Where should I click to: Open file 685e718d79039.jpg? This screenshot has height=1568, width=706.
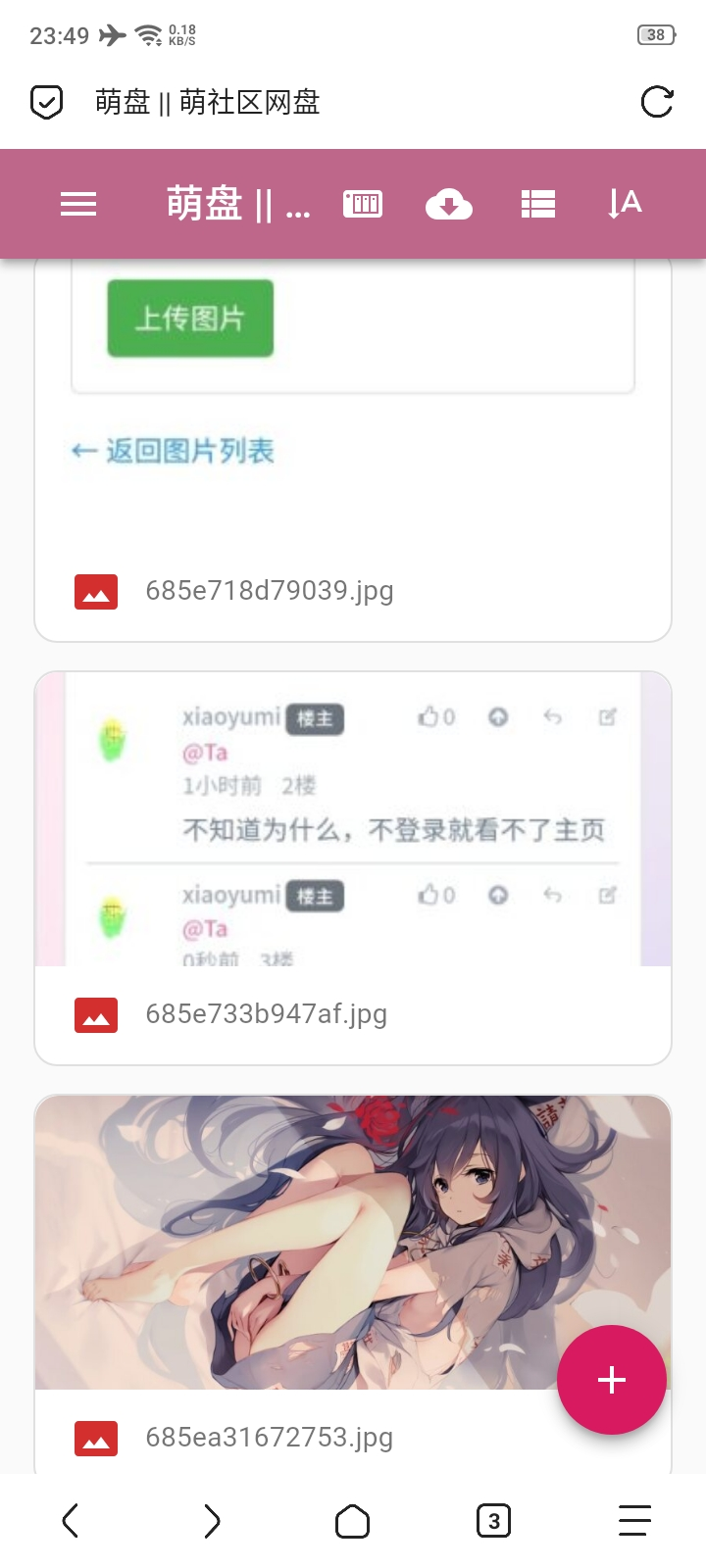tap(269, 591)
